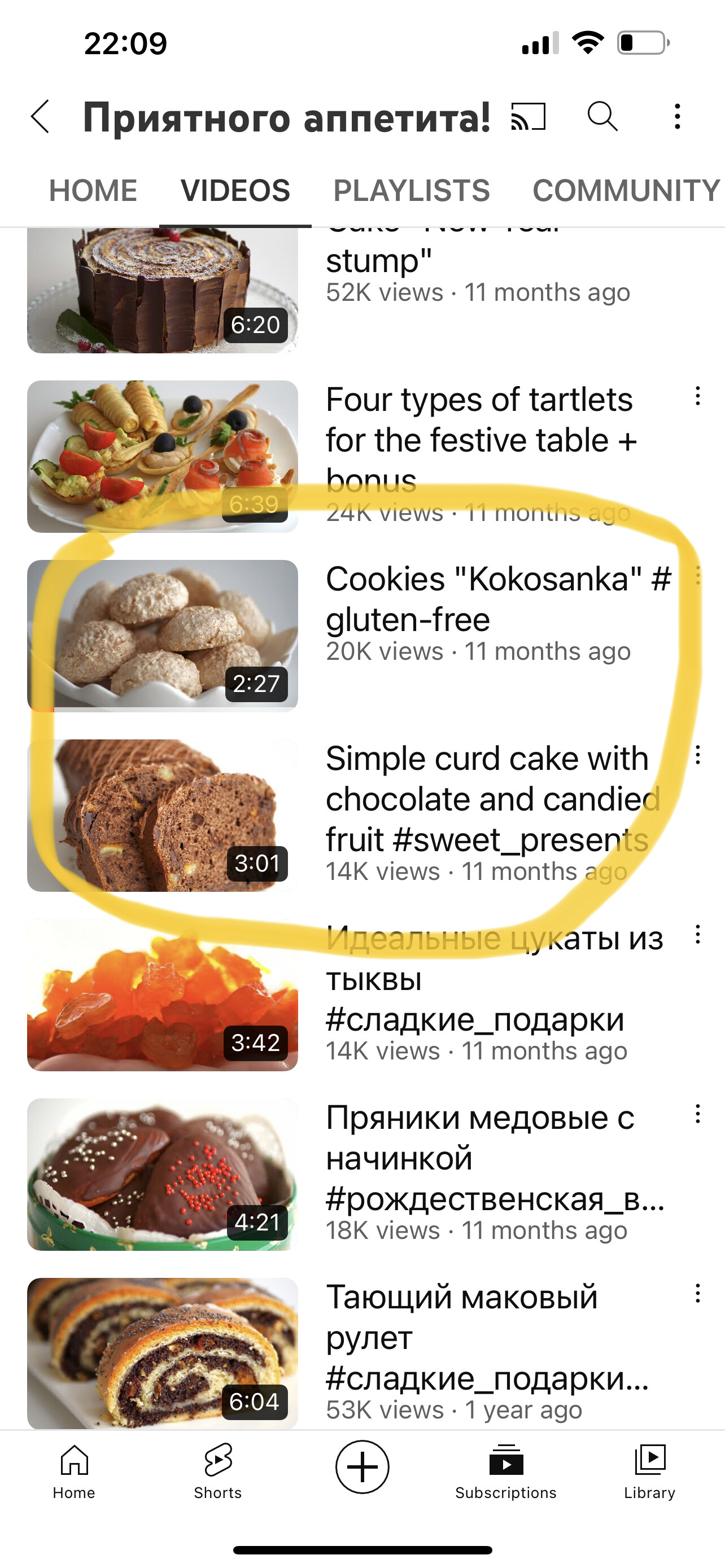Open the cast to device icon
The width and height of the screenshot is (725, 1568).
[x=528, y=116]
